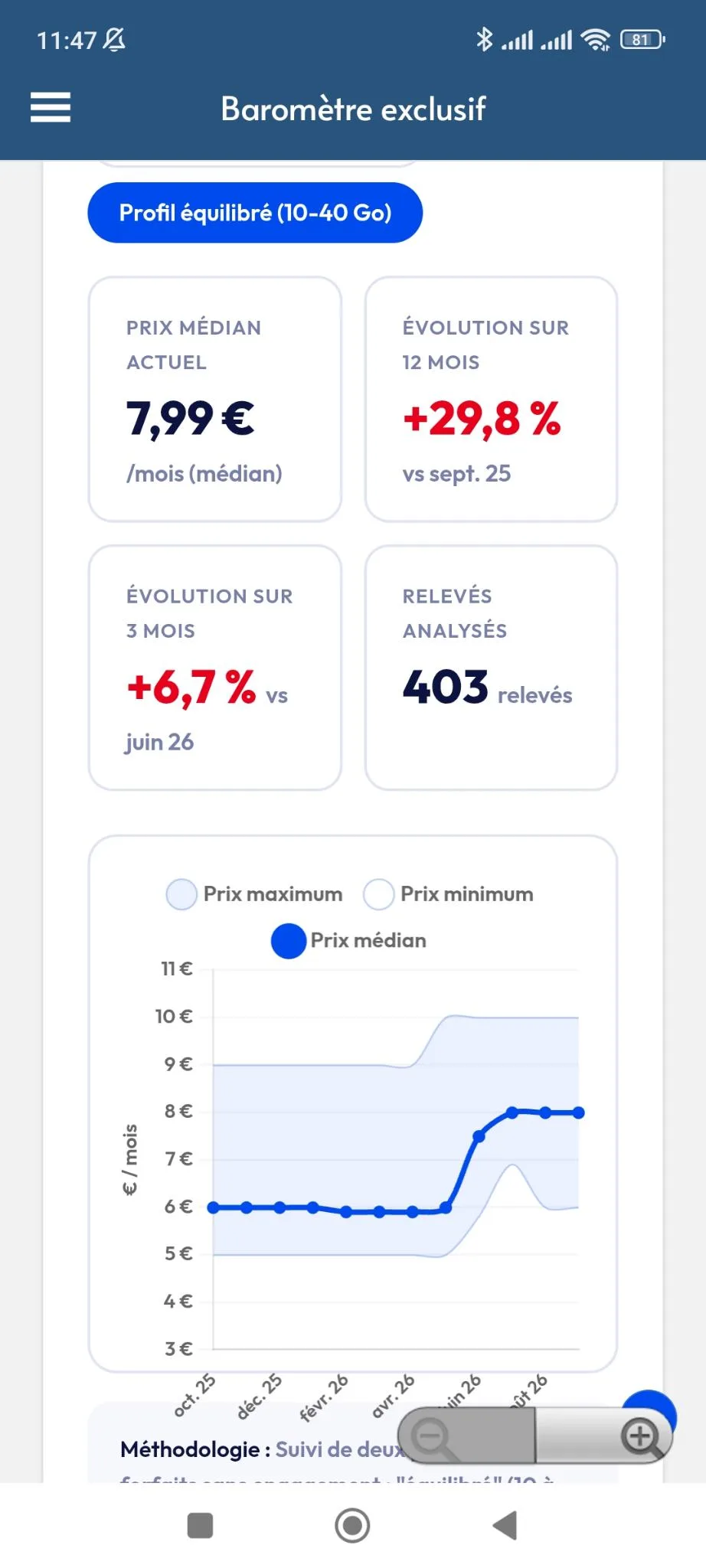Open the hamburger drawer menu

pos(51,107)
